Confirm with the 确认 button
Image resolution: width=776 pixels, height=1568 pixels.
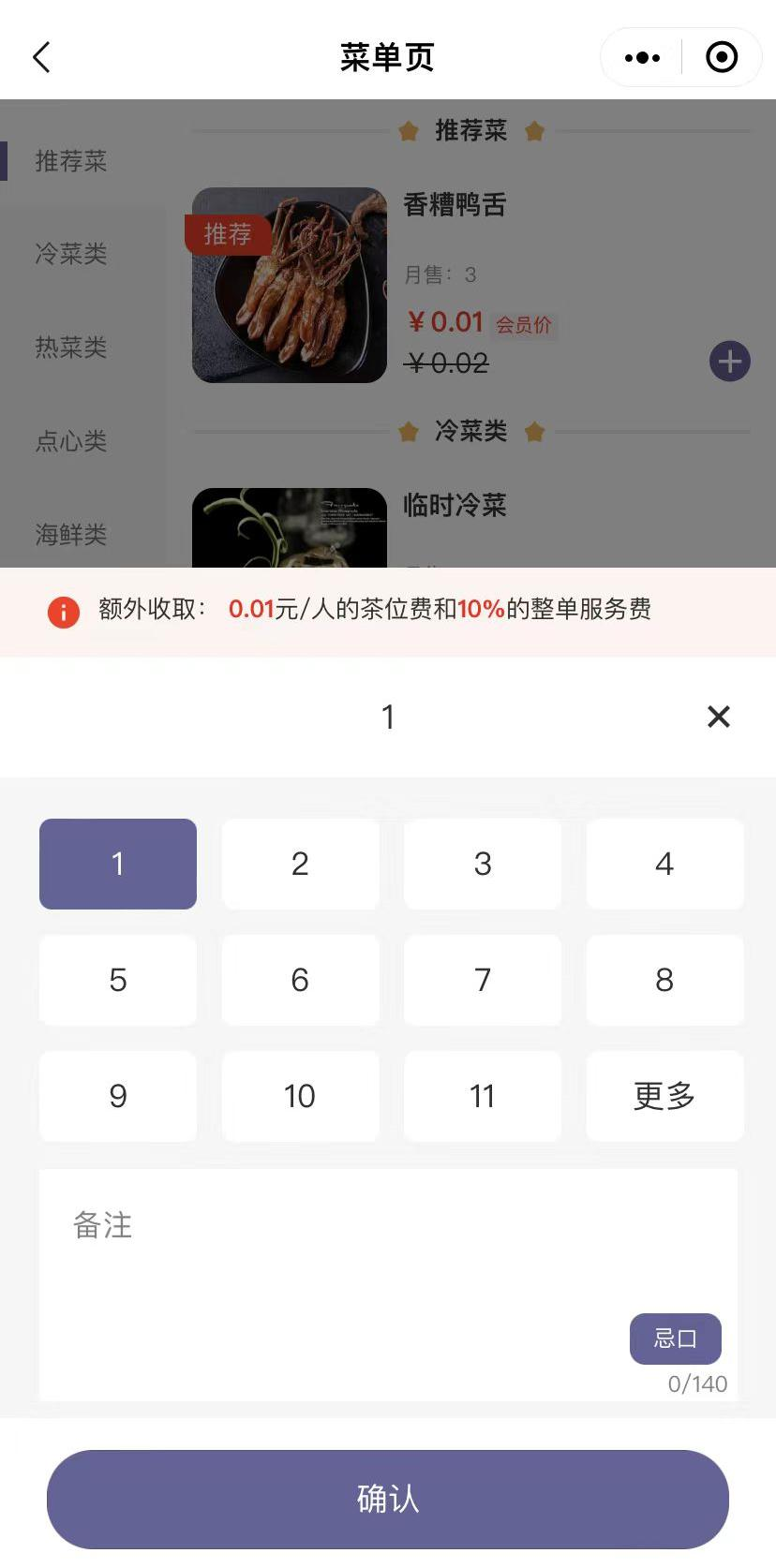tap(388, 1499)
